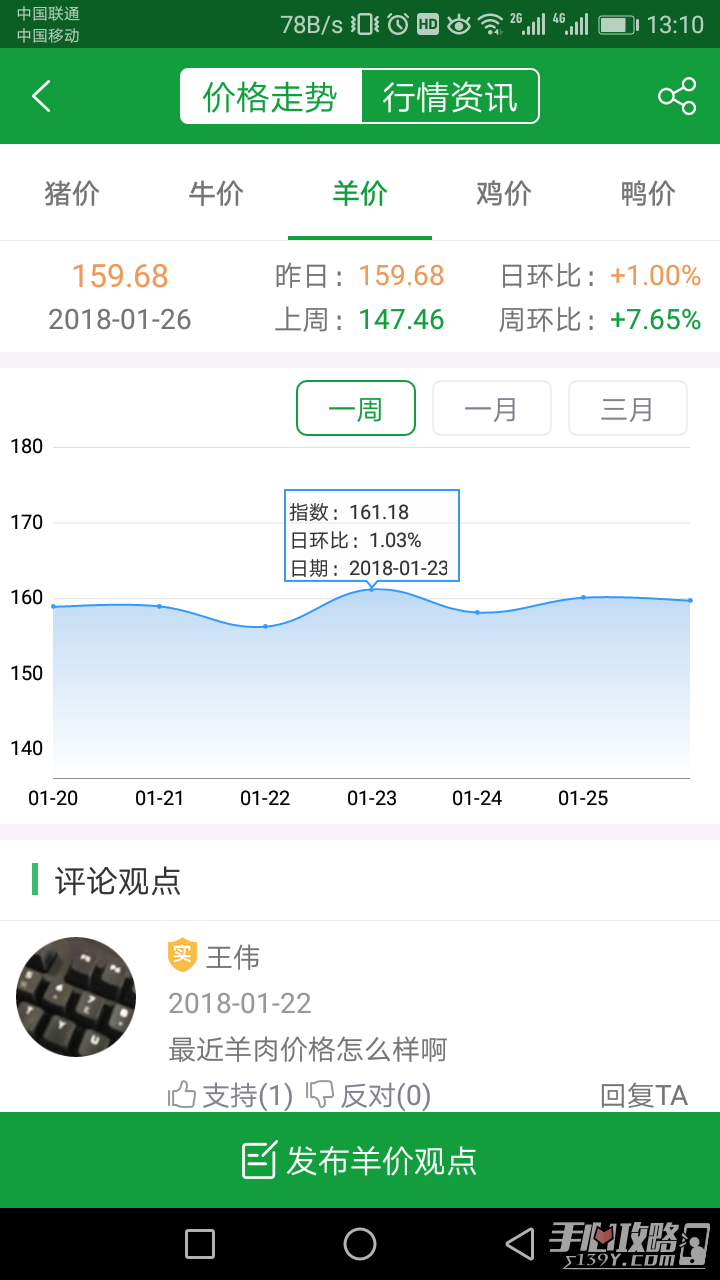Open the system recent apps view

(x=200, y=1244)
